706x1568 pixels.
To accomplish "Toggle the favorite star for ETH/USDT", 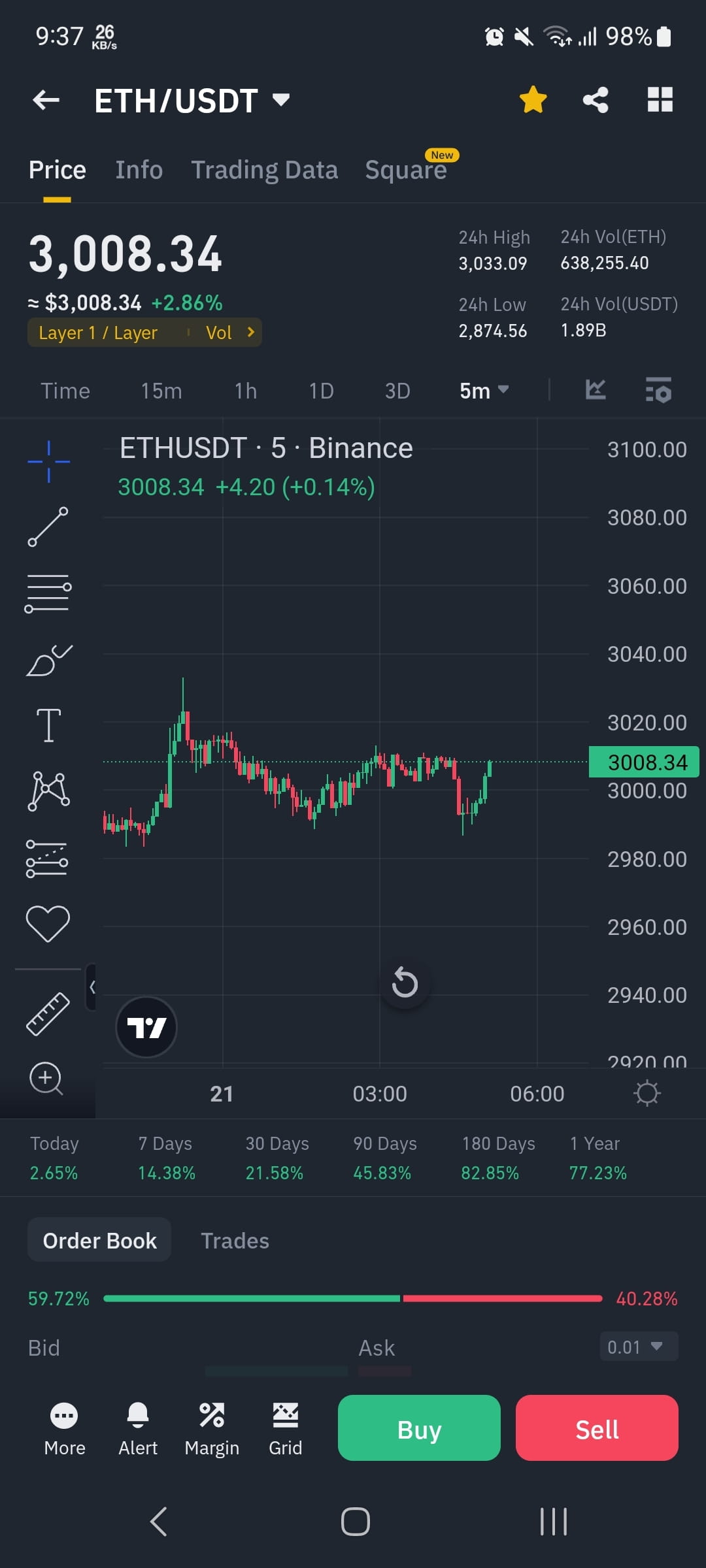I will [533, 99].
